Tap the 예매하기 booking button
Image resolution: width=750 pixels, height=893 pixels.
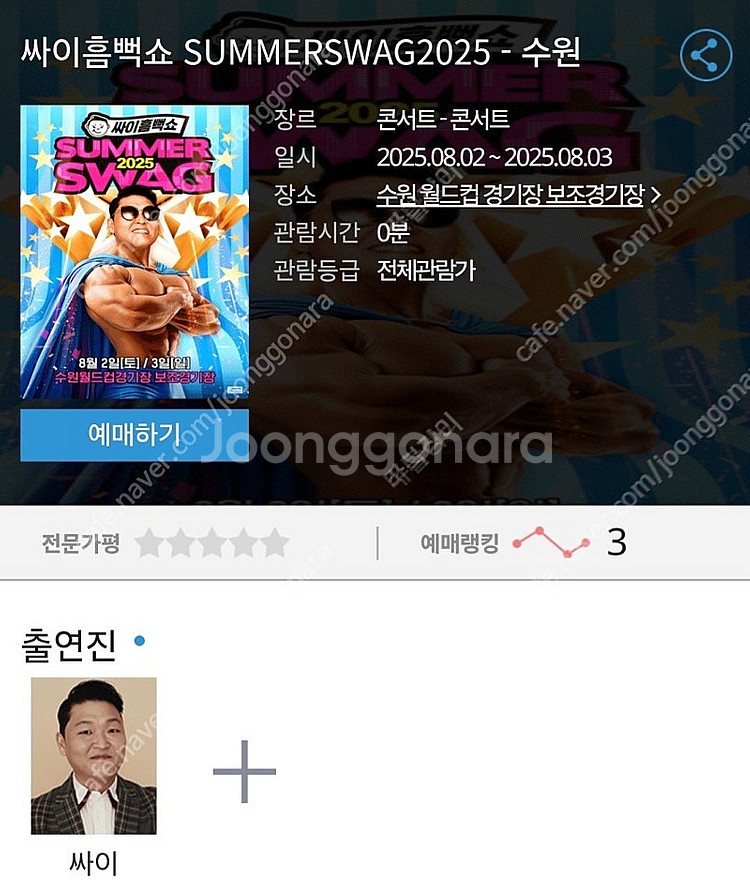coord(134,435)
